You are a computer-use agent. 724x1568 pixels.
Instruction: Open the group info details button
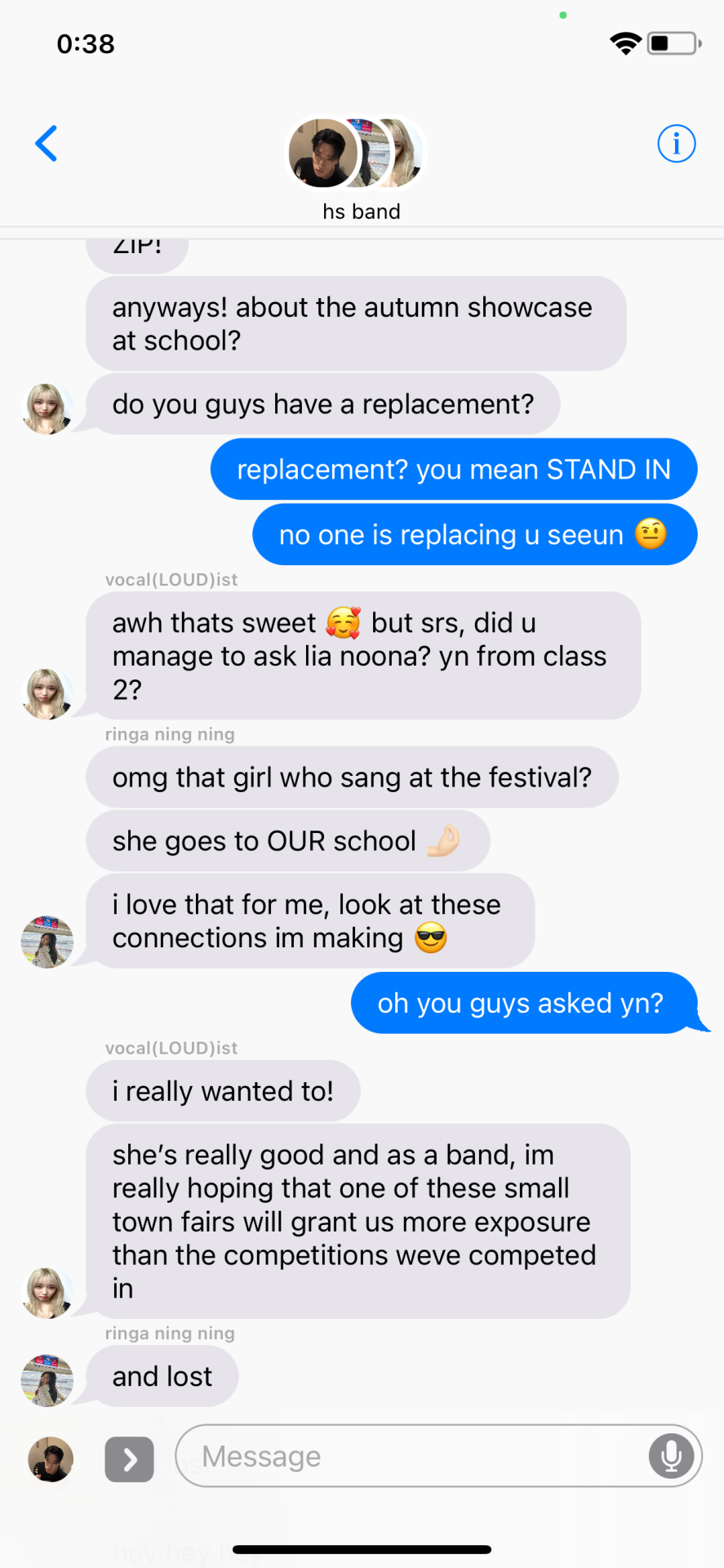tap(676, 145)
